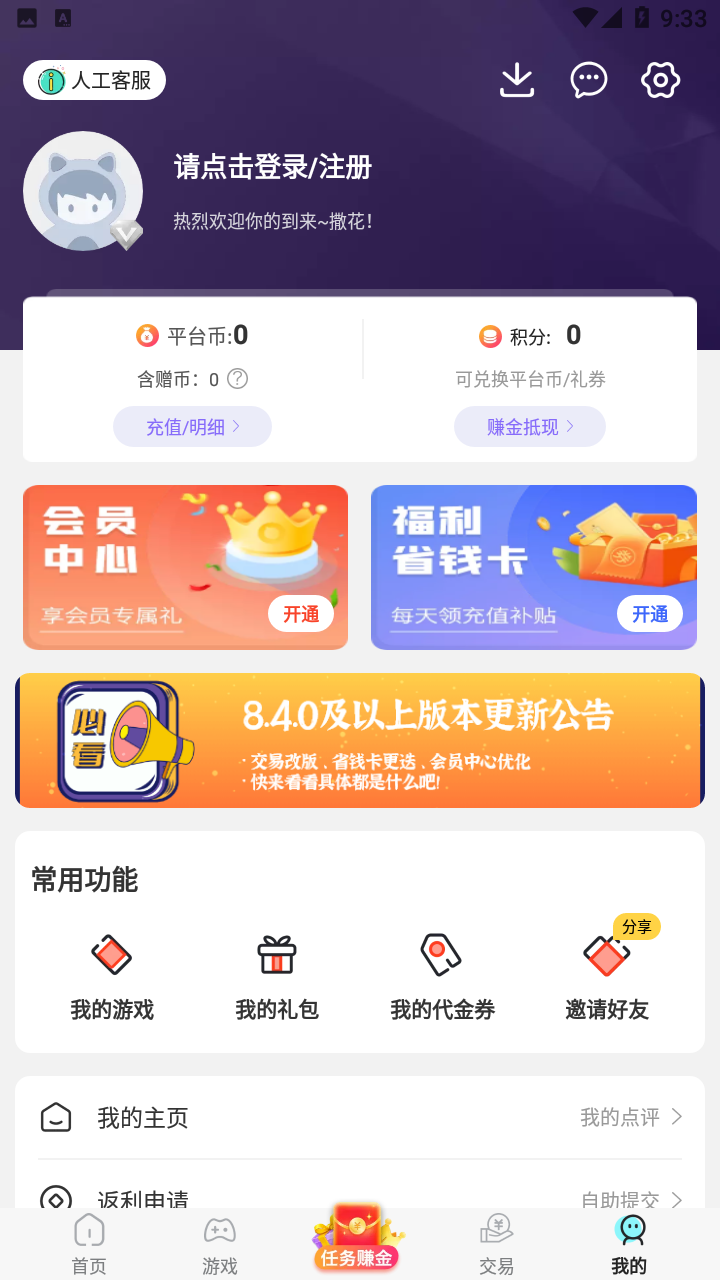720x1280 pixels.
Task: View coupons via 我的代金券 icon
Action: [442, 955]
